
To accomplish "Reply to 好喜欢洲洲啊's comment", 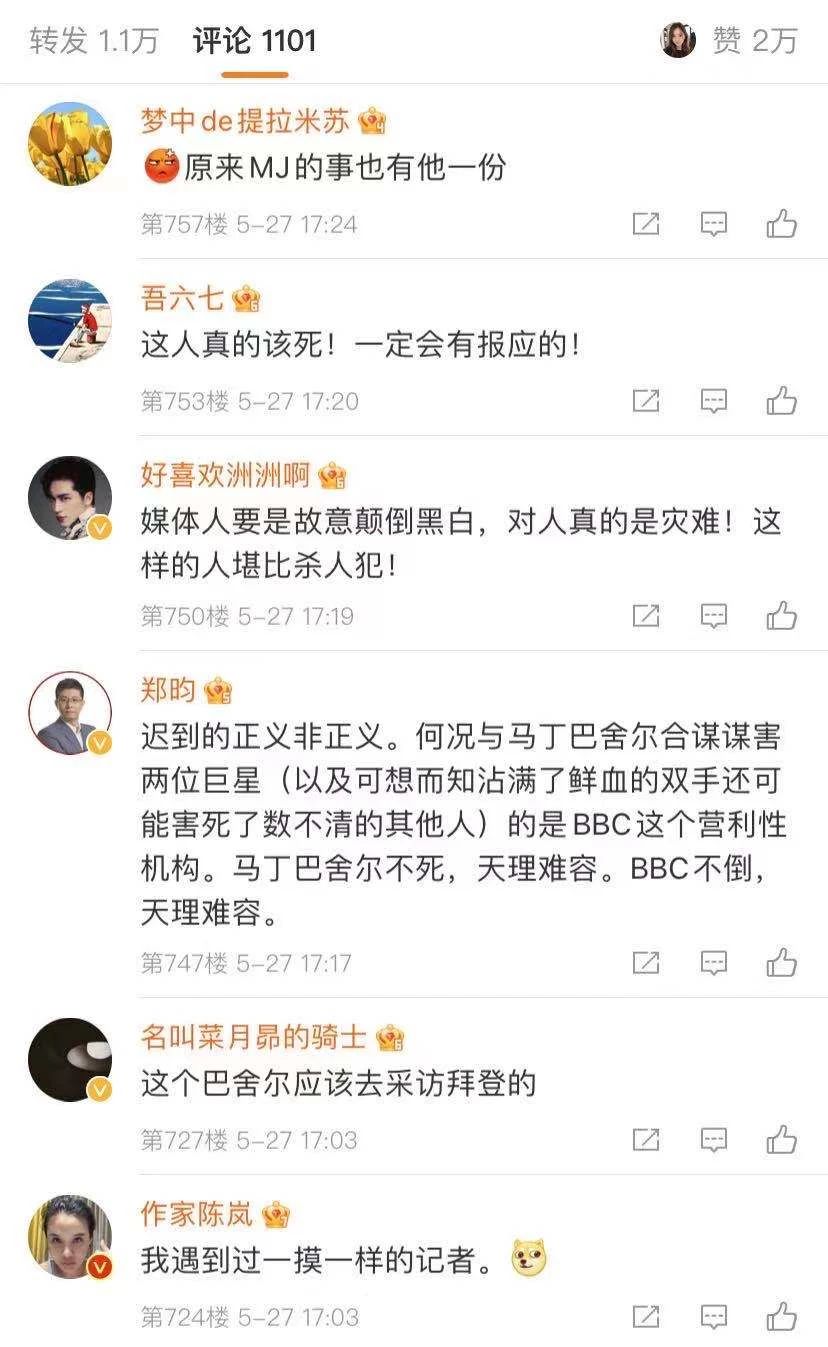I will [x=713, y=615].
